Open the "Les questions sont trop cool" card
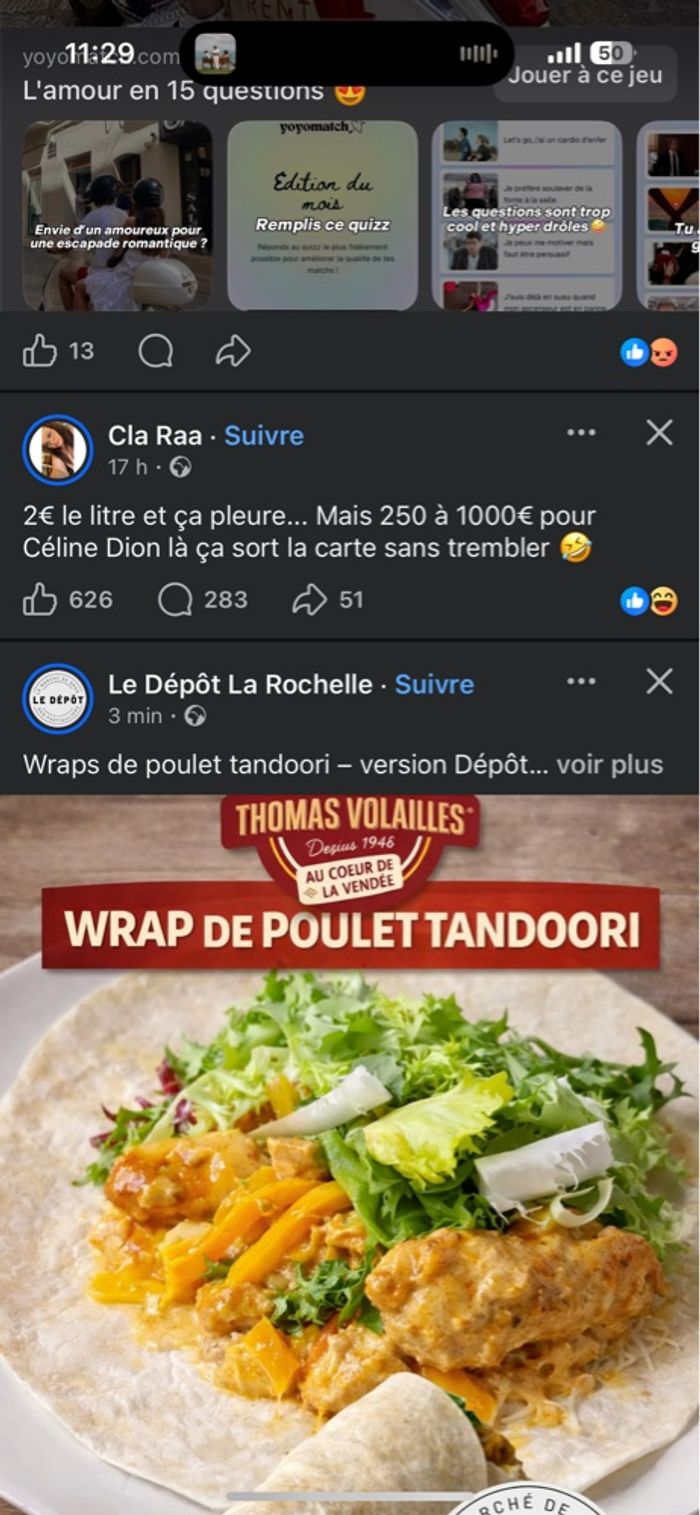Image resolution: width=700 pixels, height=1515 pixels. (527, 215)
